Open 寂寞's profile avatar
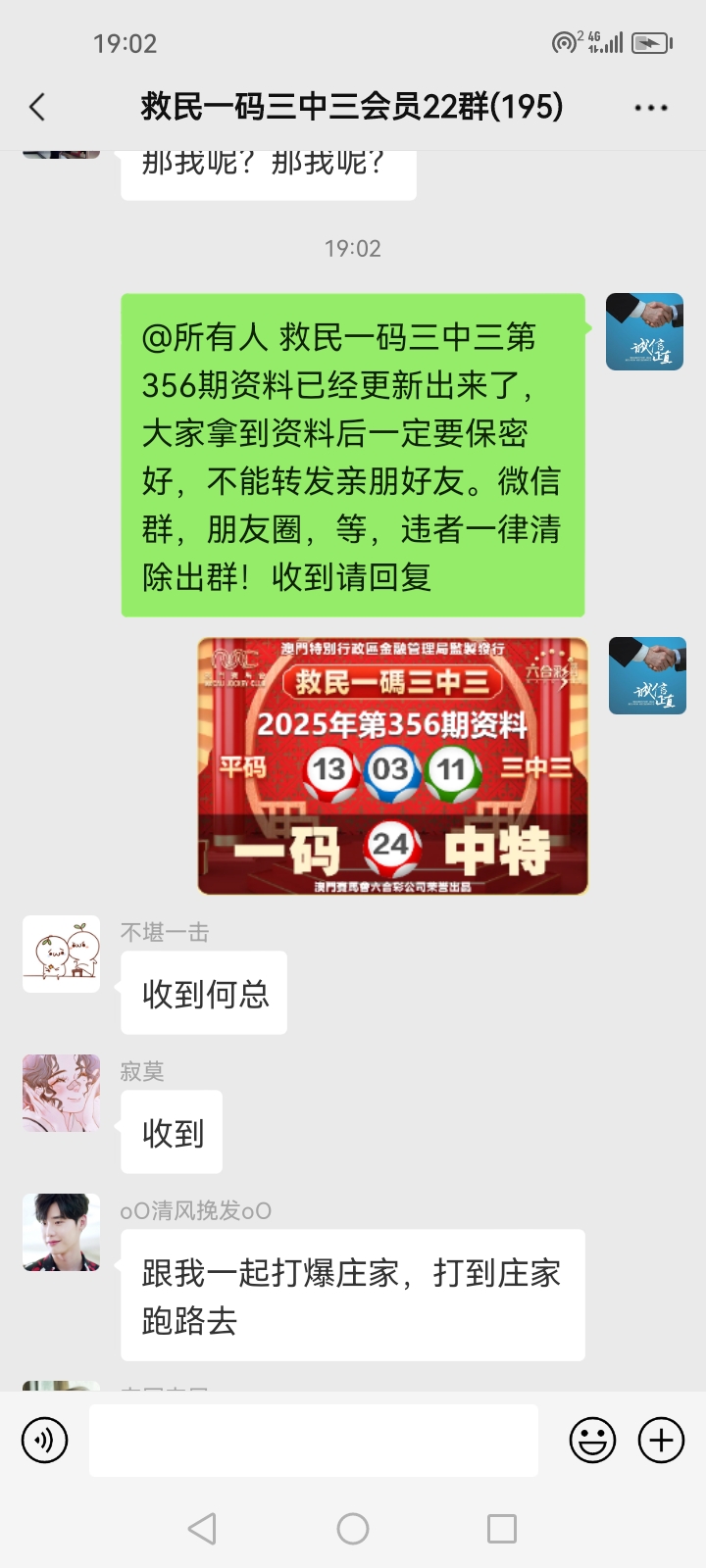 point(61,1094)
